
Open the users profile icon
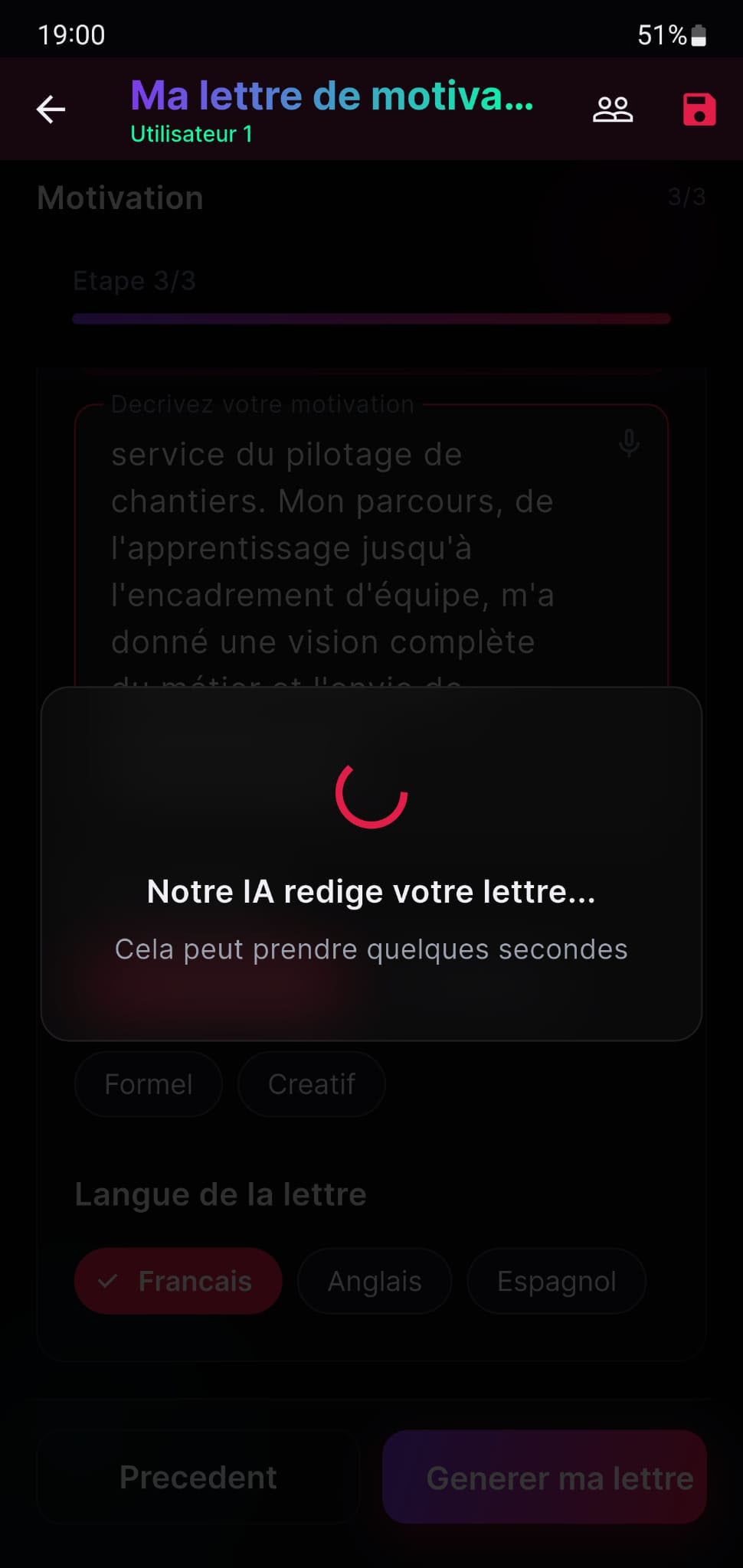point(613,109)
